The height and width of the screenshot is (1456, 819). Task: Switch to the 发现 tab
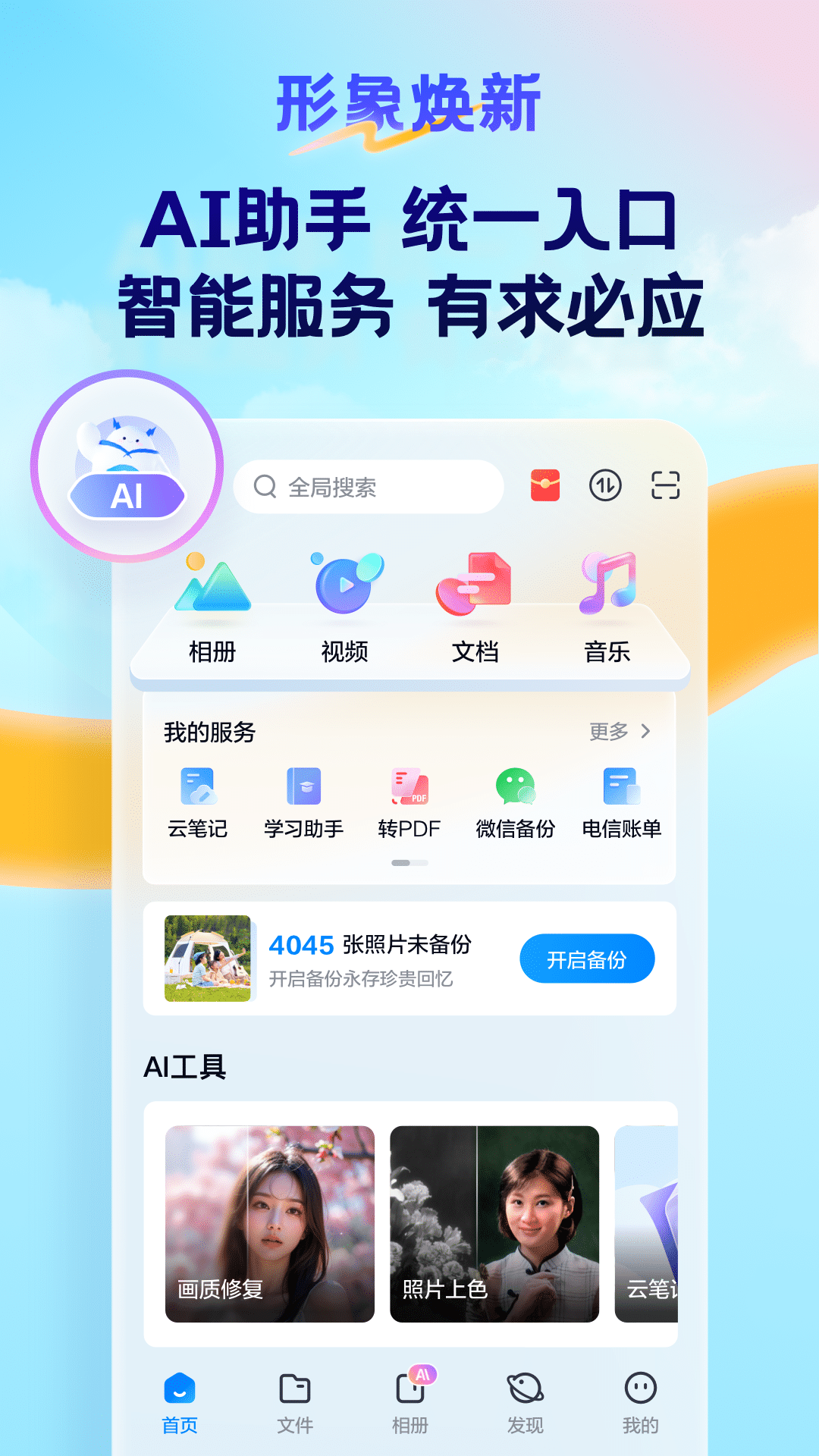[526, 1401]
